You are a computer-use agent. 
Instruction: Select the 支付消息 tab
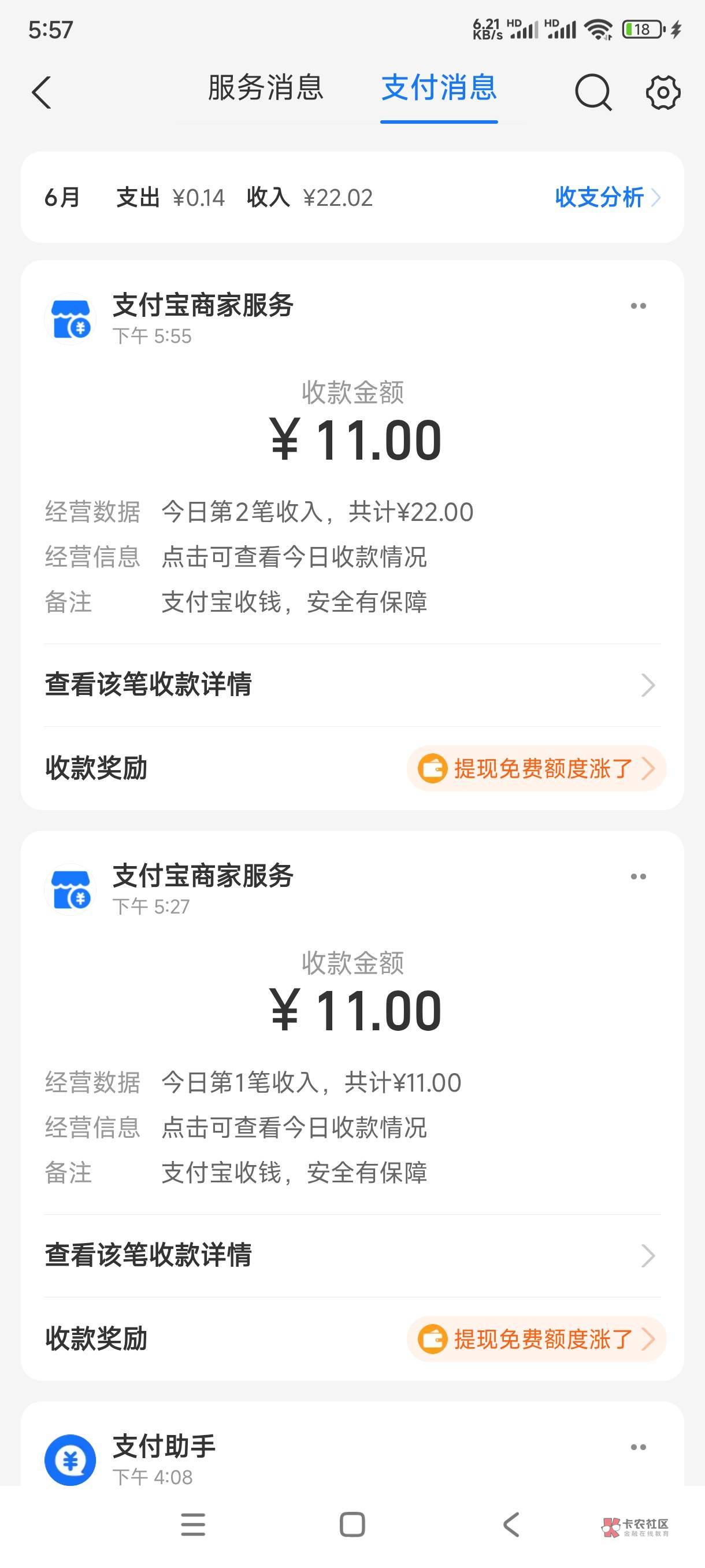439,88
